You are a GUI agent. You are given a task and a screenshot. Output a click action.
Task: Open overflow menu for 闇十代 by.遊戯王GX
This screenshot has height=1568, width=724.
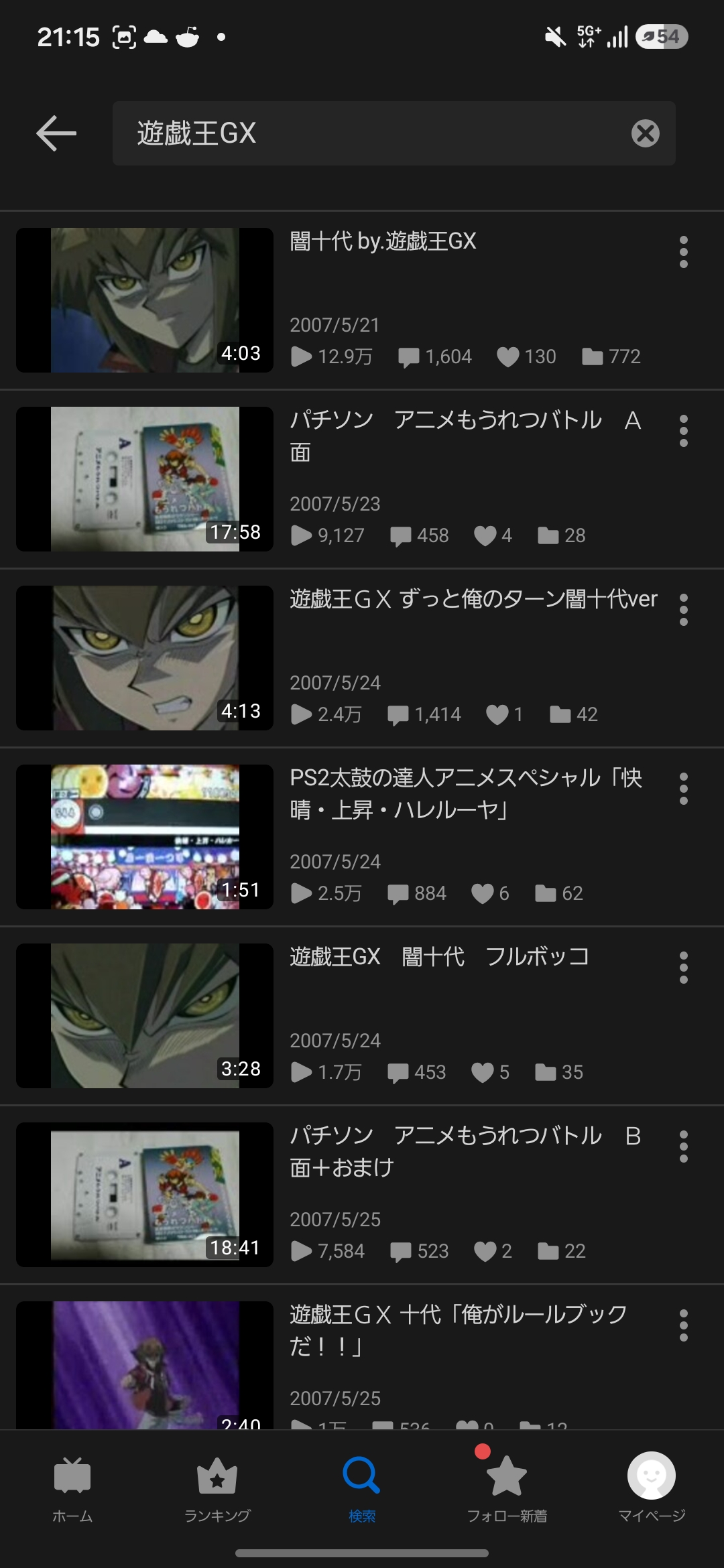683,252
